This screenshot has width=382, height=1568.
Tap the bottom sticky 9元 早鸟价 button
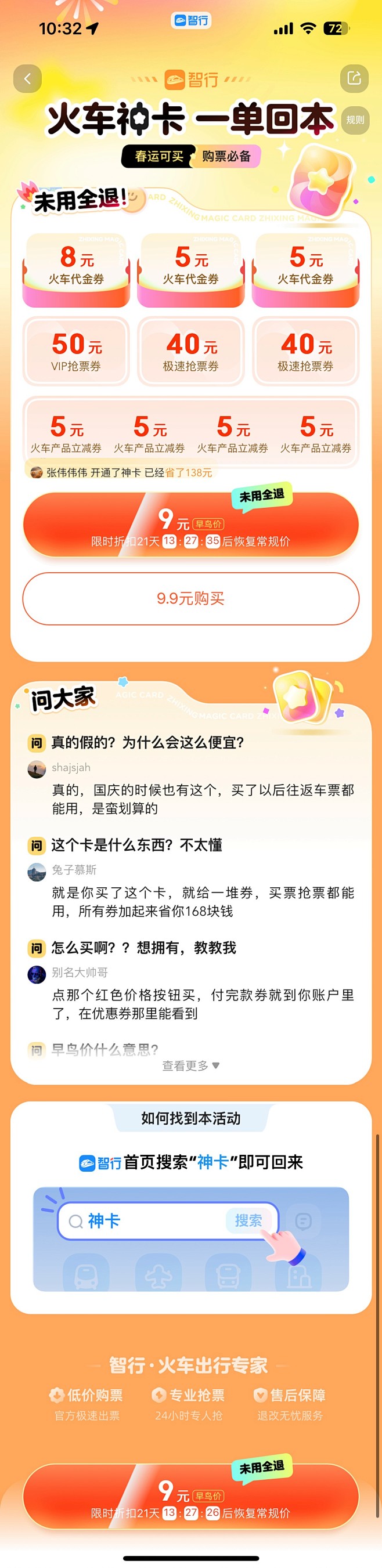click(190, 1496)
